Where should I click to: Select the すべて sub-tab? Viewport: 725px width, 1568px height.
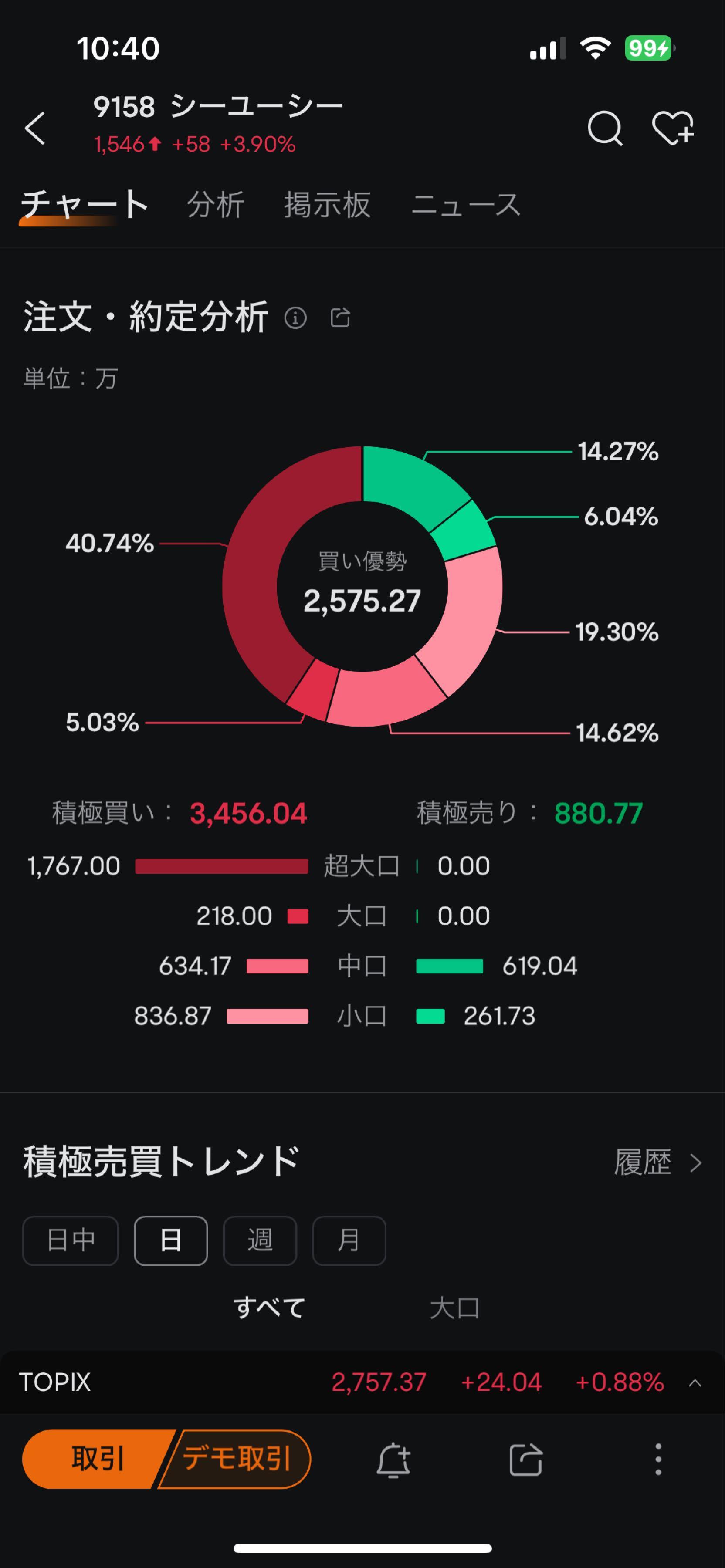[x=270, y=1308]
